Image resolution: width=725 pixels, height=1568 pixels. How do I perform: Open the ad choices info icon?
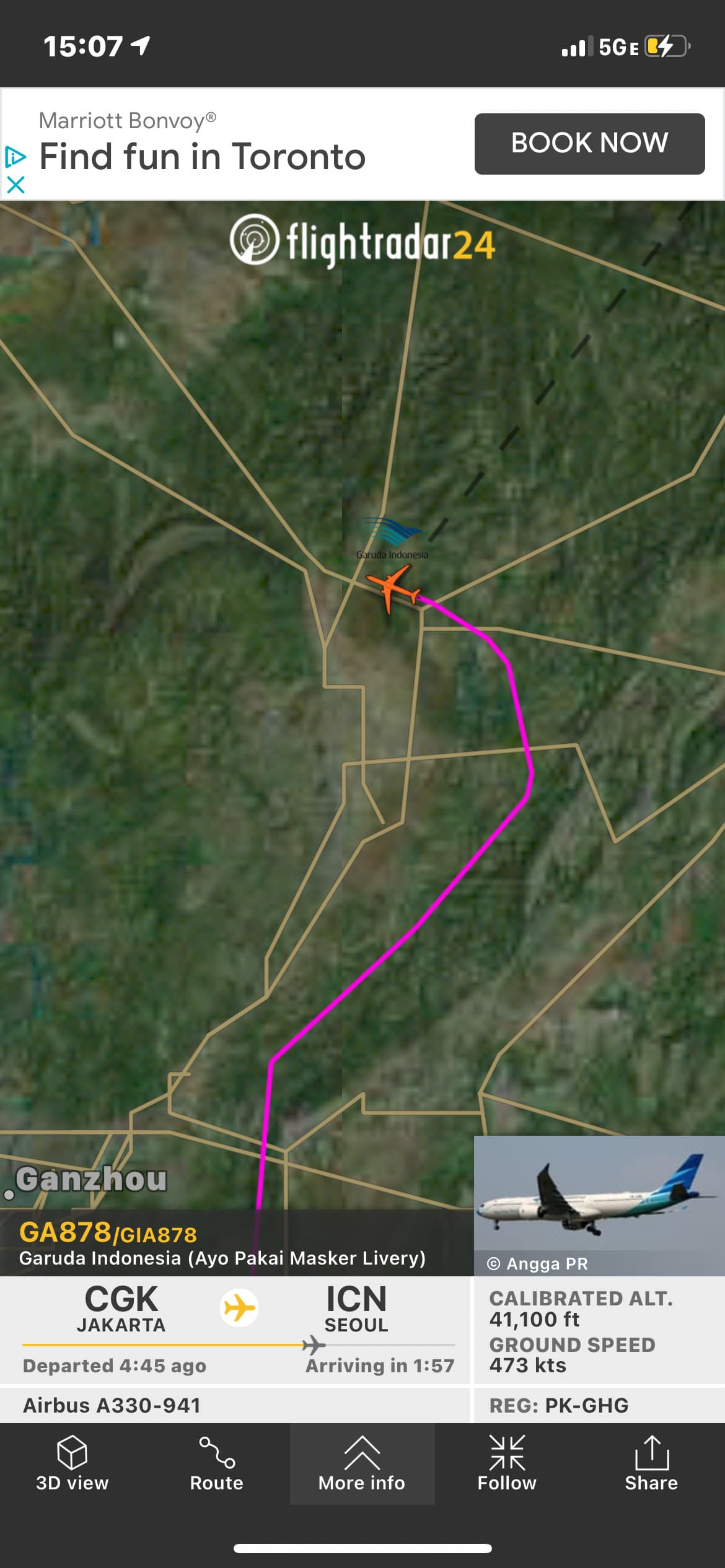coord(15,157)
